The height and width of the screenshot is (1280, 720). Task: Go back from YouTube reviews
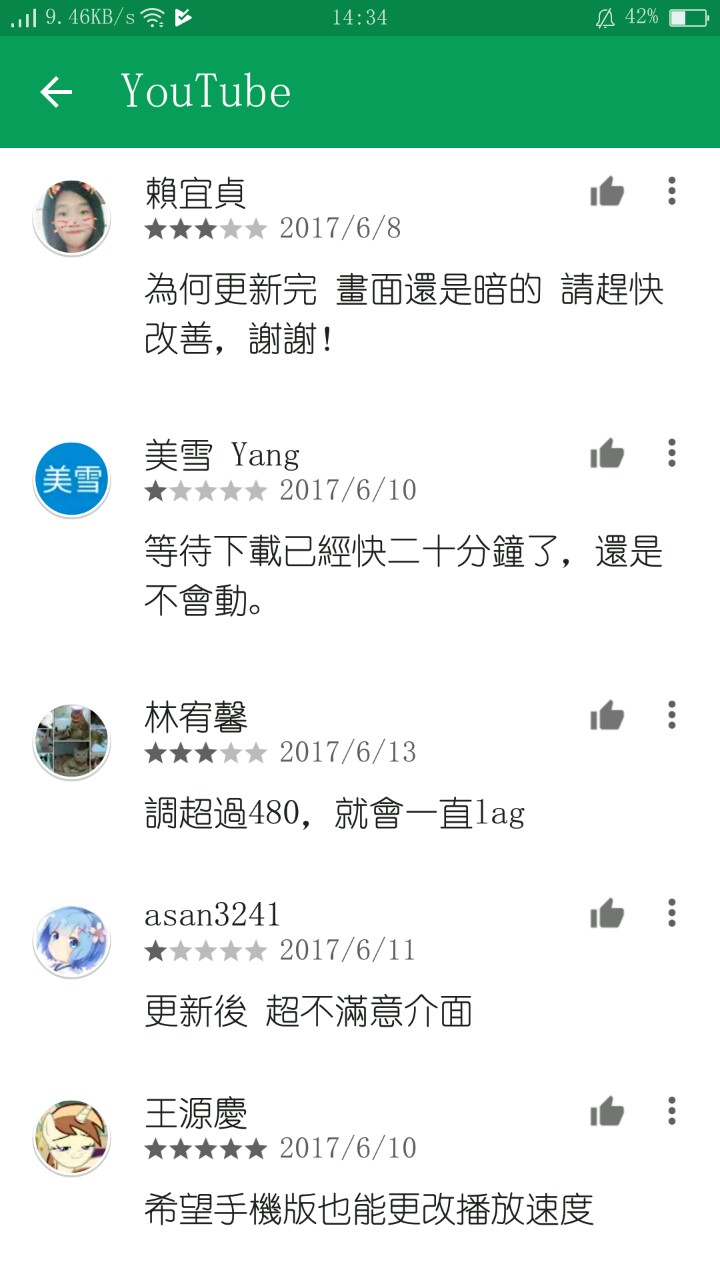[56, 92]
